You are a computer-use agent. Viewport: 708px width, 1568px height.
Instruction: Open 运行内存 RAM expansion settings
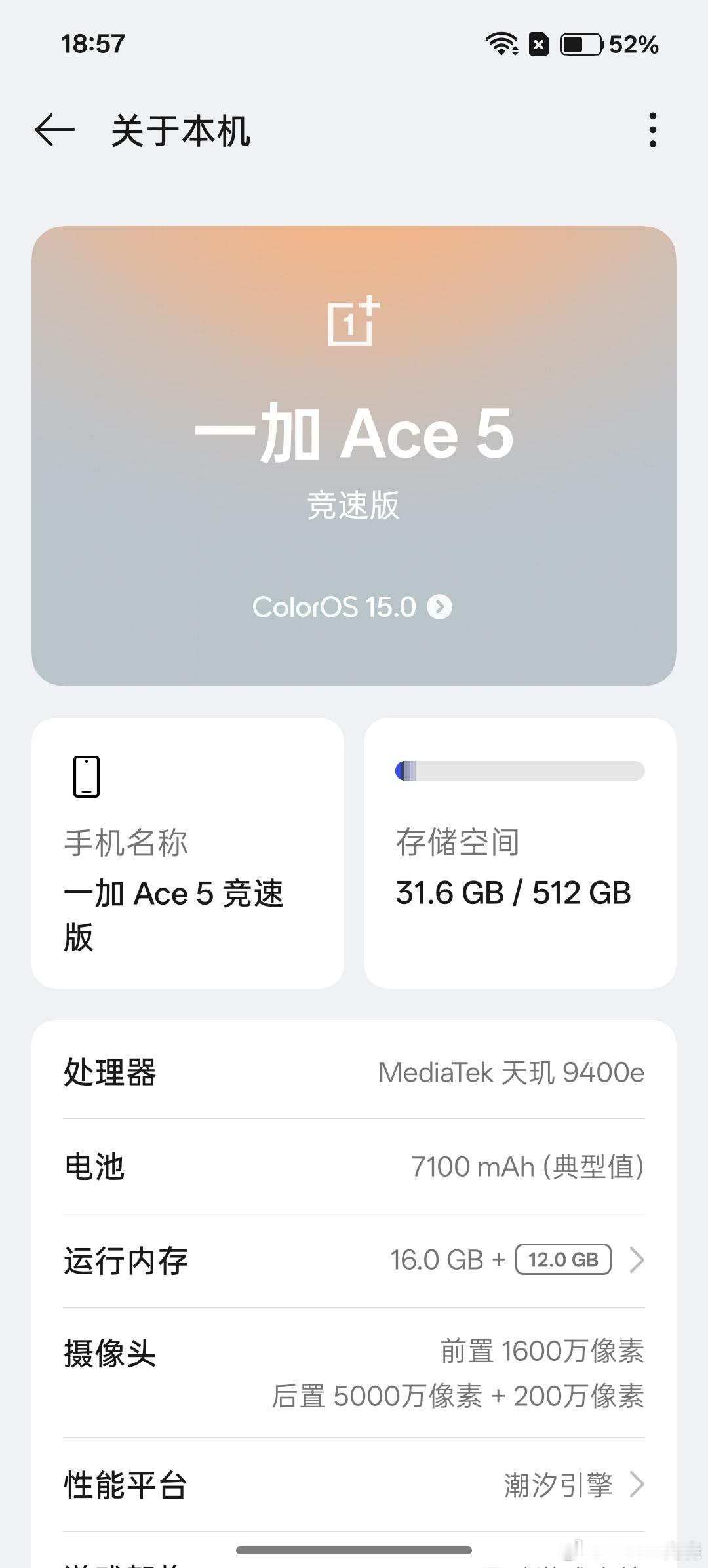click(x=354, y=1260)
